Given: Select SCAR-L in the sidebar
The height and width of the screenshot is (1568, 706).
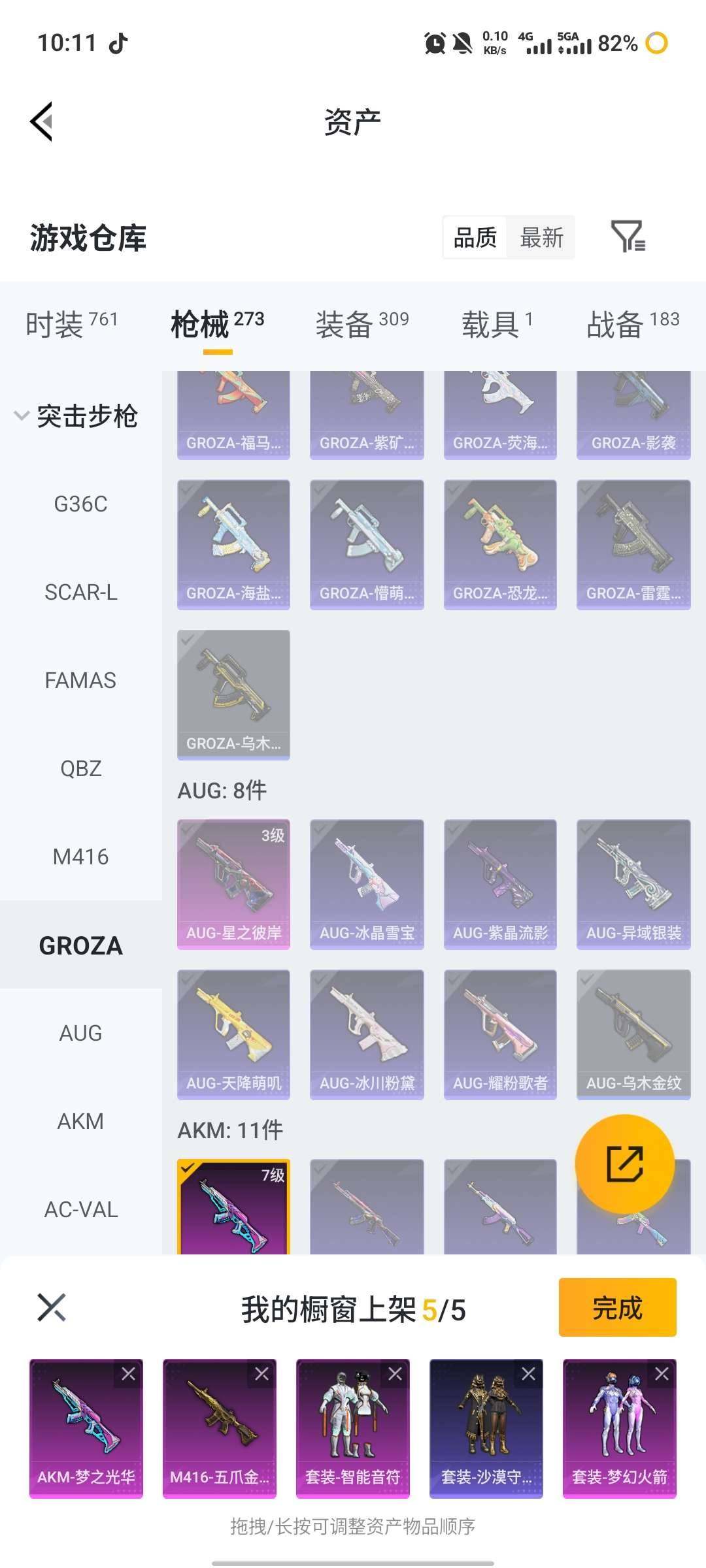Looking at the screenshot, I should tap(80, 592).
